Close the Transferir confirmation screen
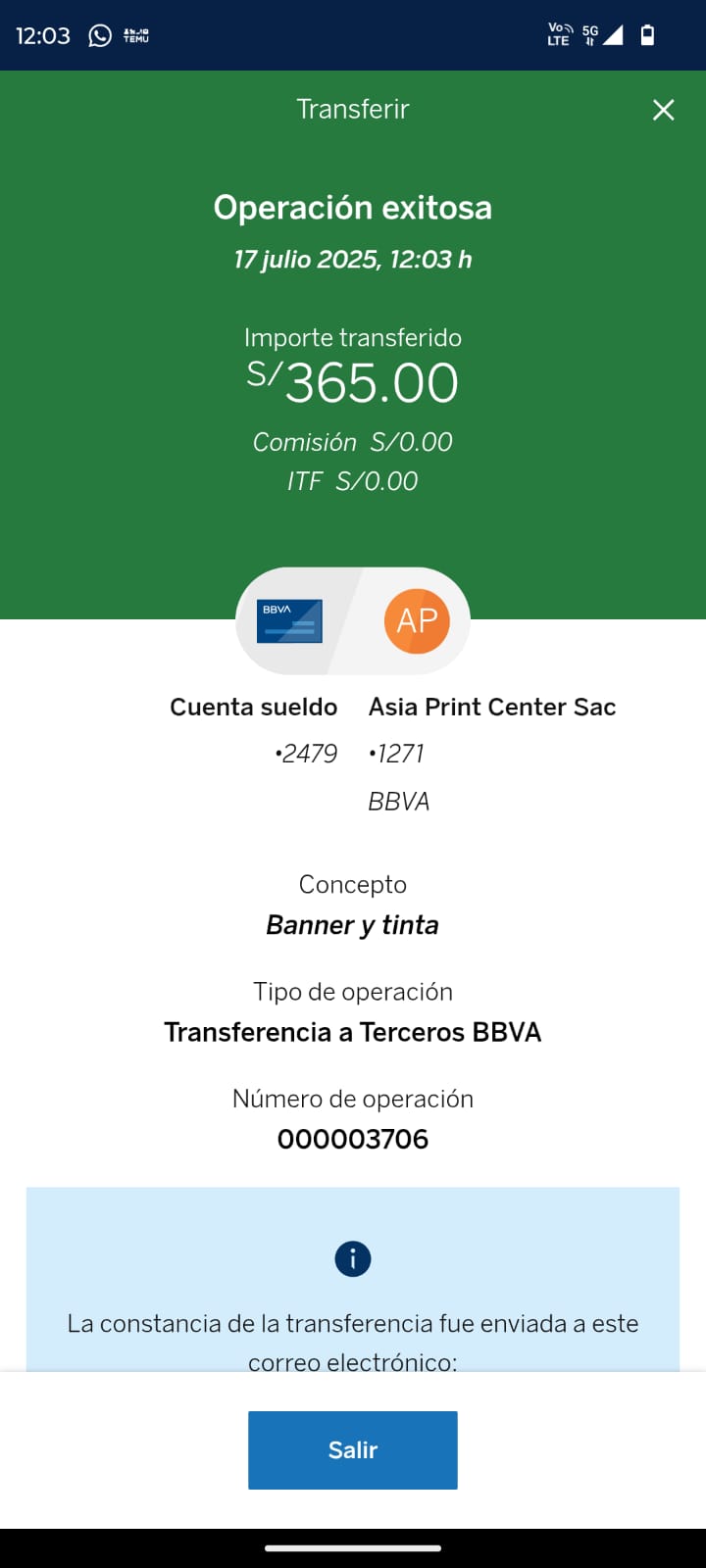Screen dimensions: 706x1568 664,110
